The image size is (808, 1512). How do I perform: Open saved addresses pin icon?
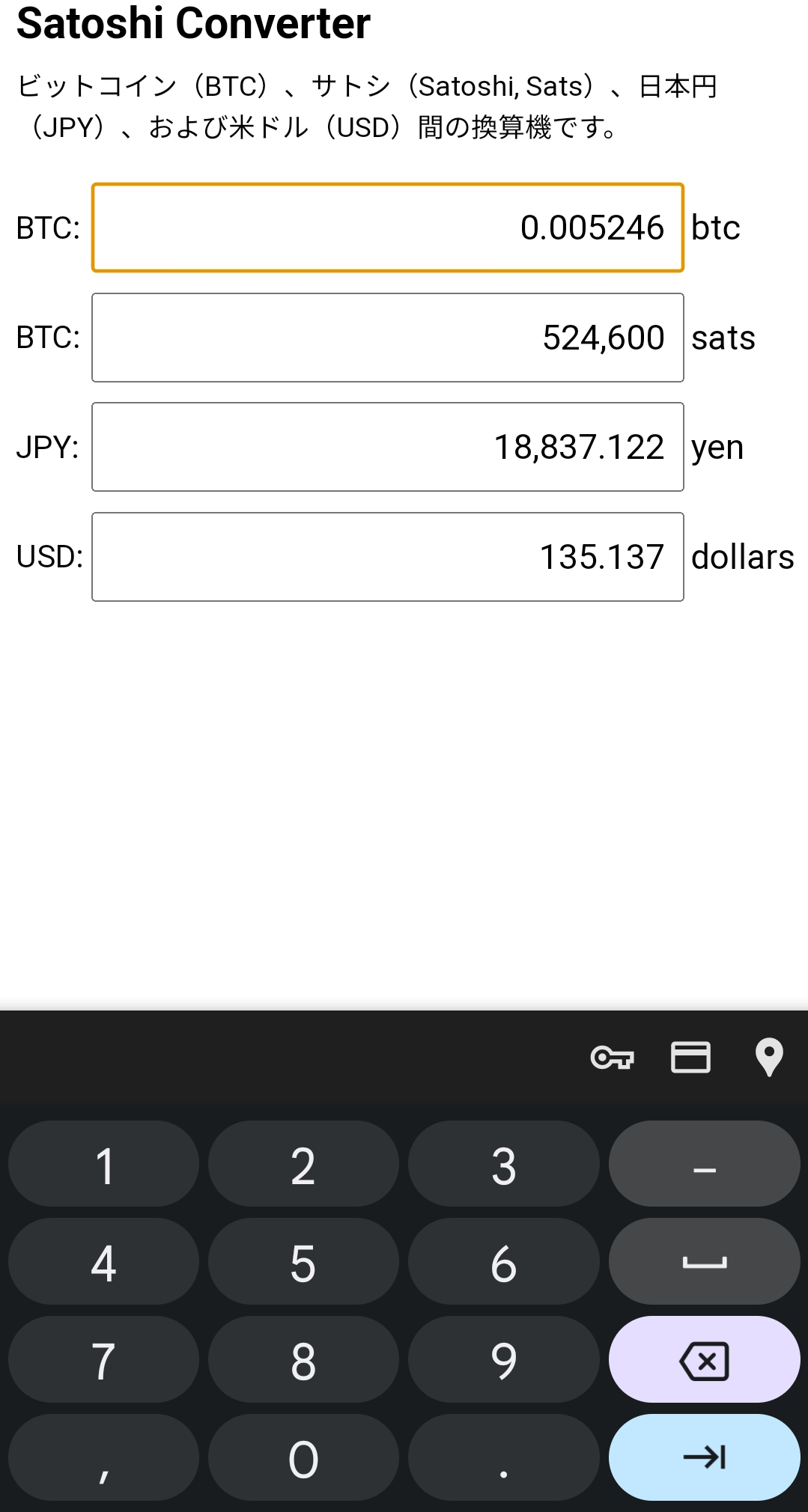pyautogui.click(x=769, y=1058)
